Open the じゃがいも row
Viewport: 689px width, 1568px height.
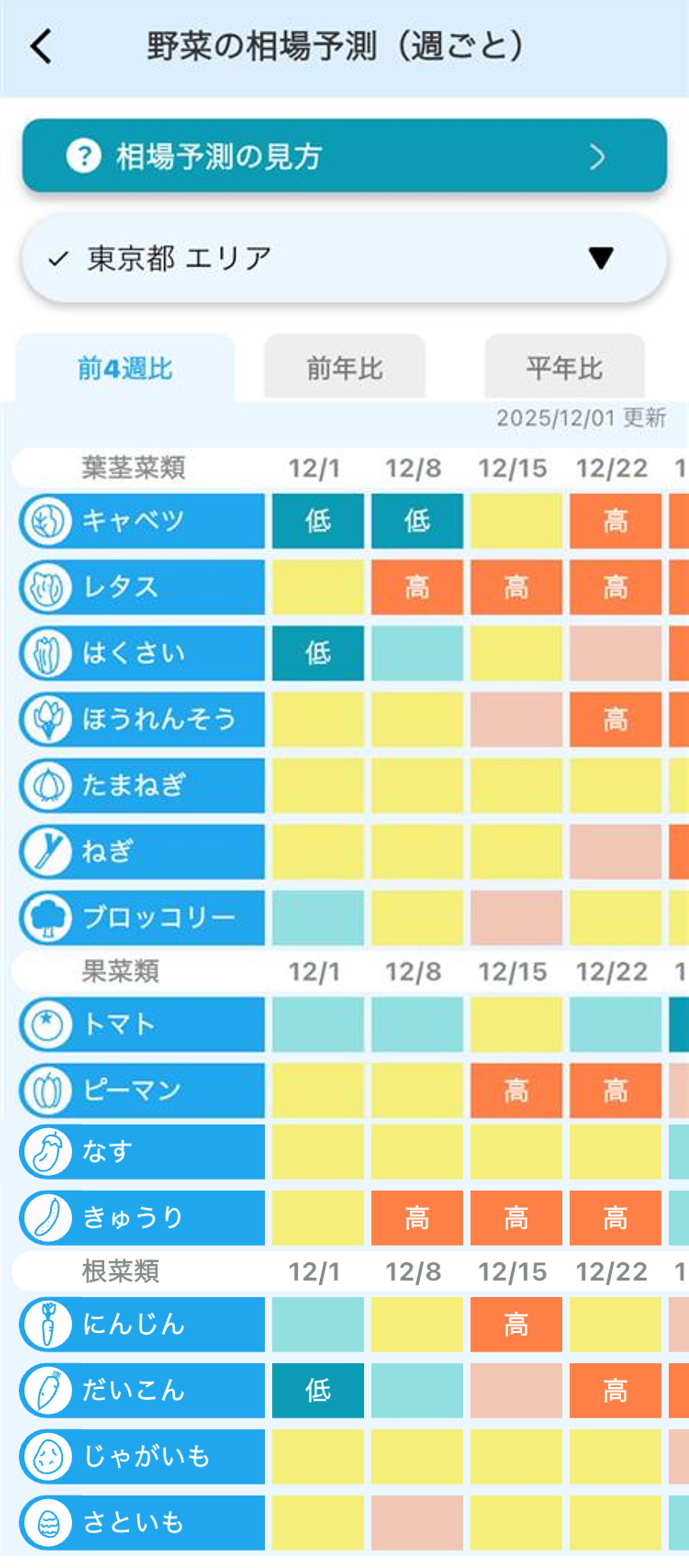pyautogui.click(x=142, y=1457)
